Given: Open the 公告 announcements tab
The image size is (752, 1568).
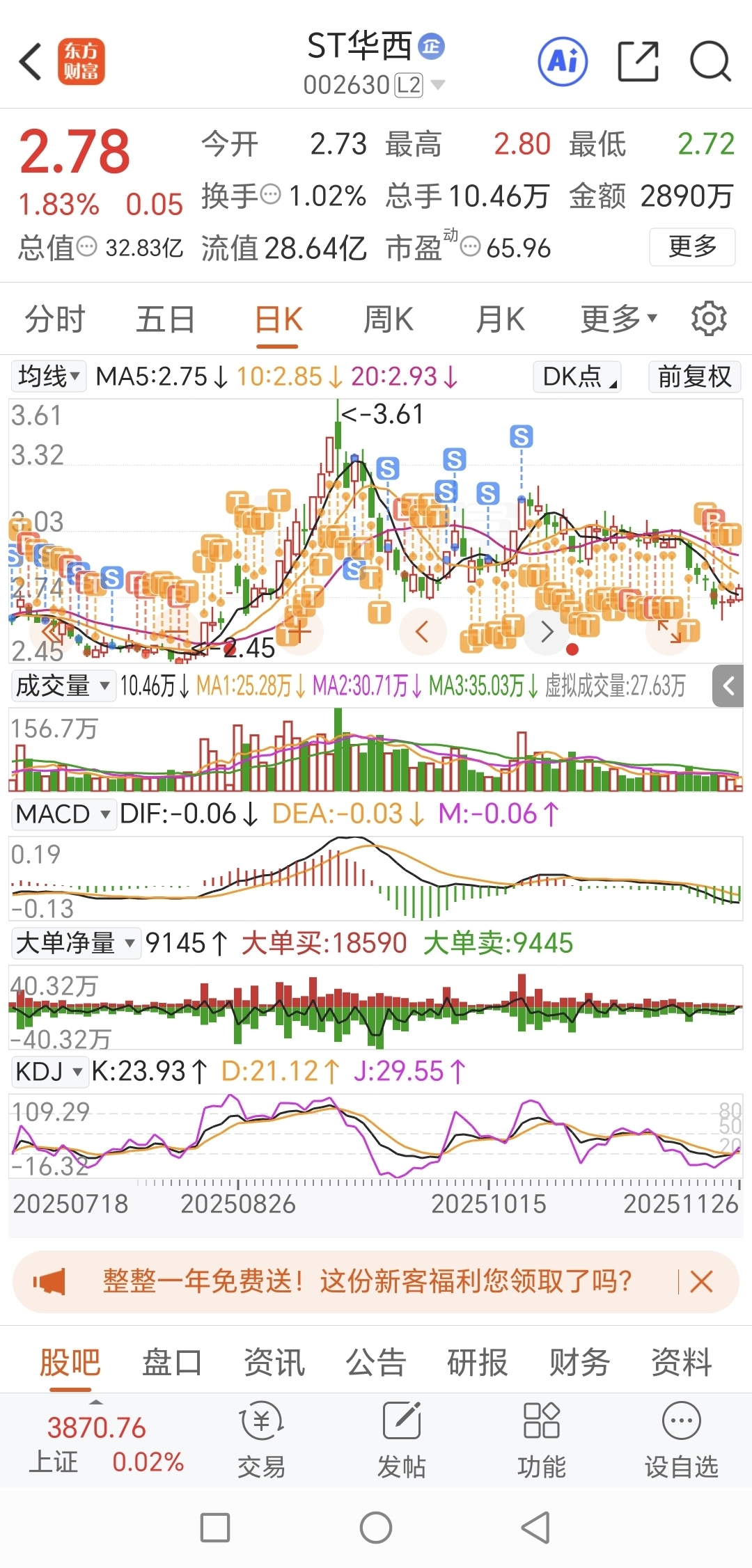Looking at the screenshot, I should [376, 1362].
